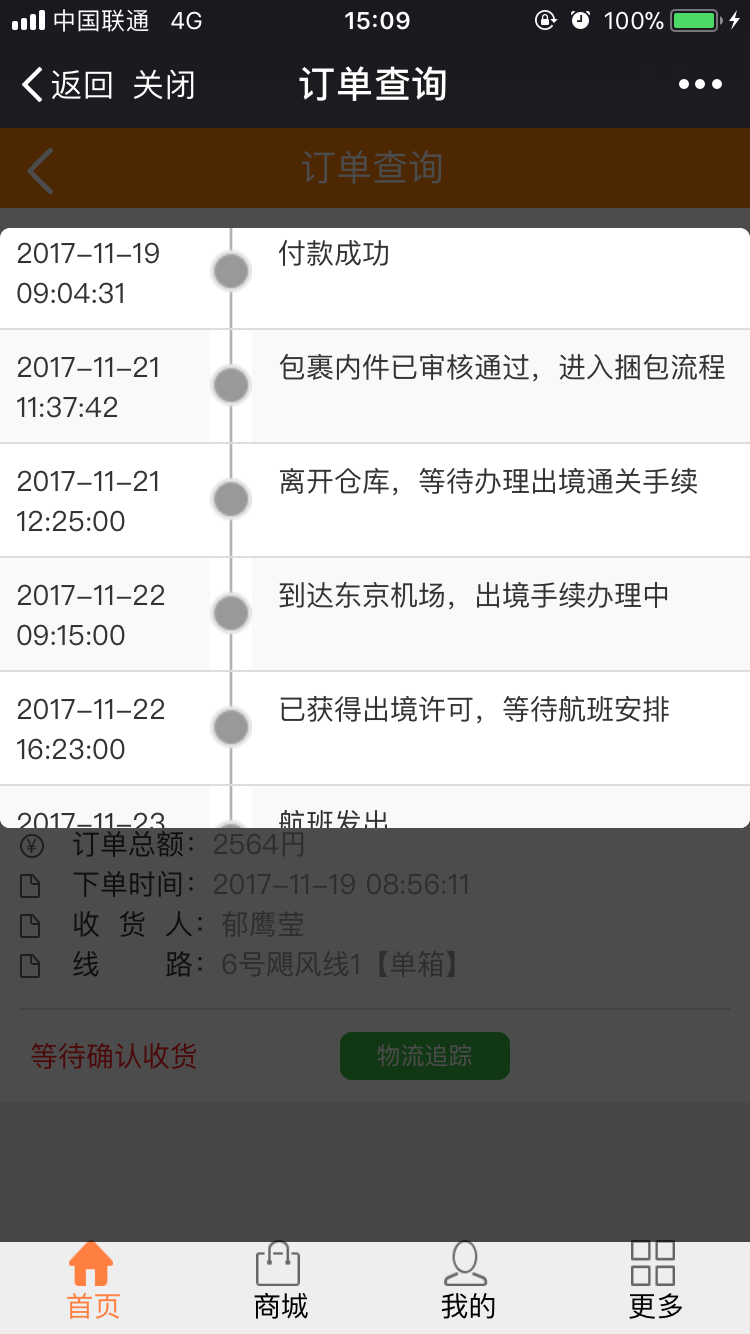Open 物流追踪 logistics tracking
Screen dimensions: 750x1334
[x=425, y=1056]
